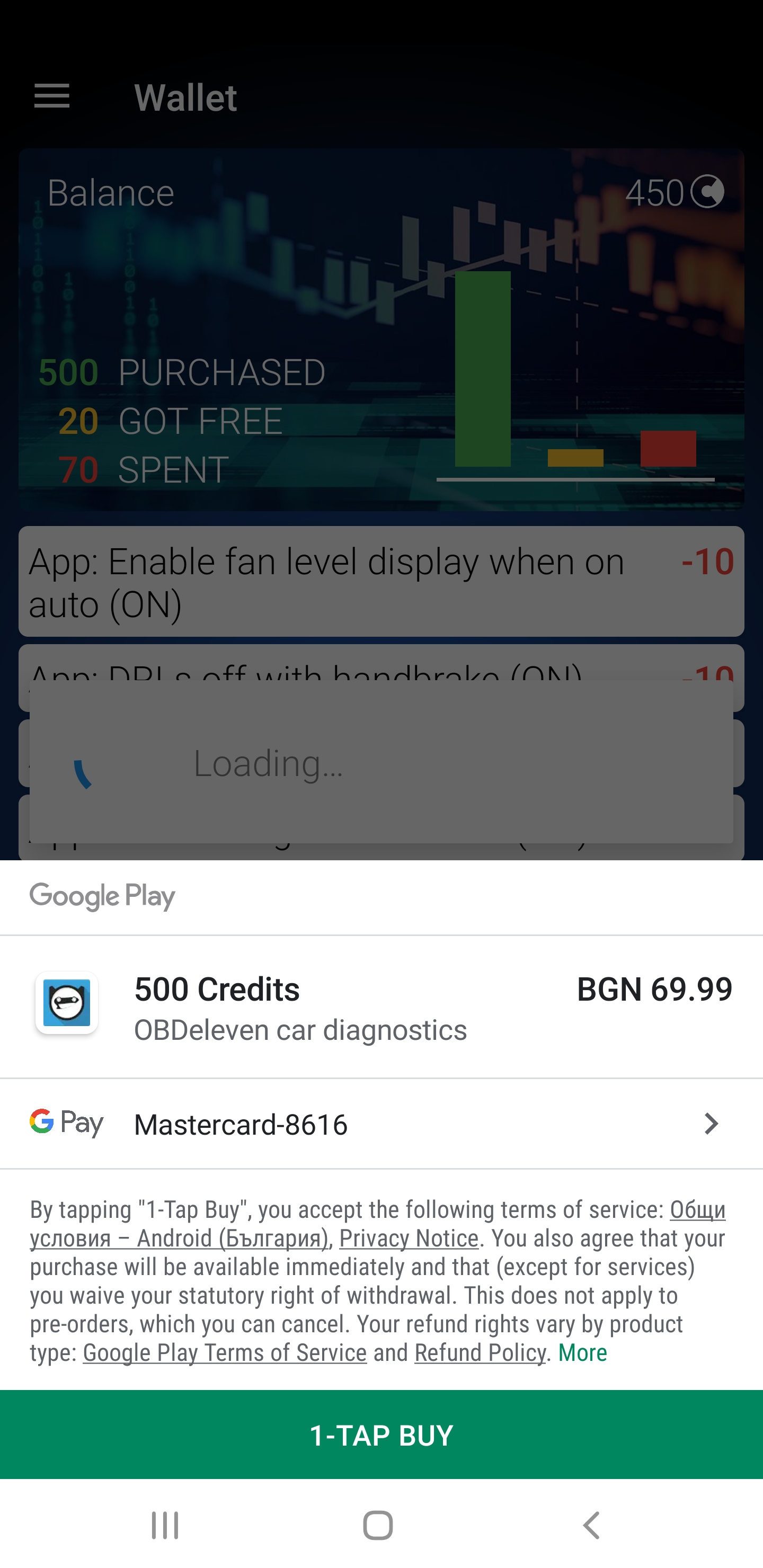Open the Privacy Notice link
Viewport: 763px width, 1568px height.
[409, 1238]
